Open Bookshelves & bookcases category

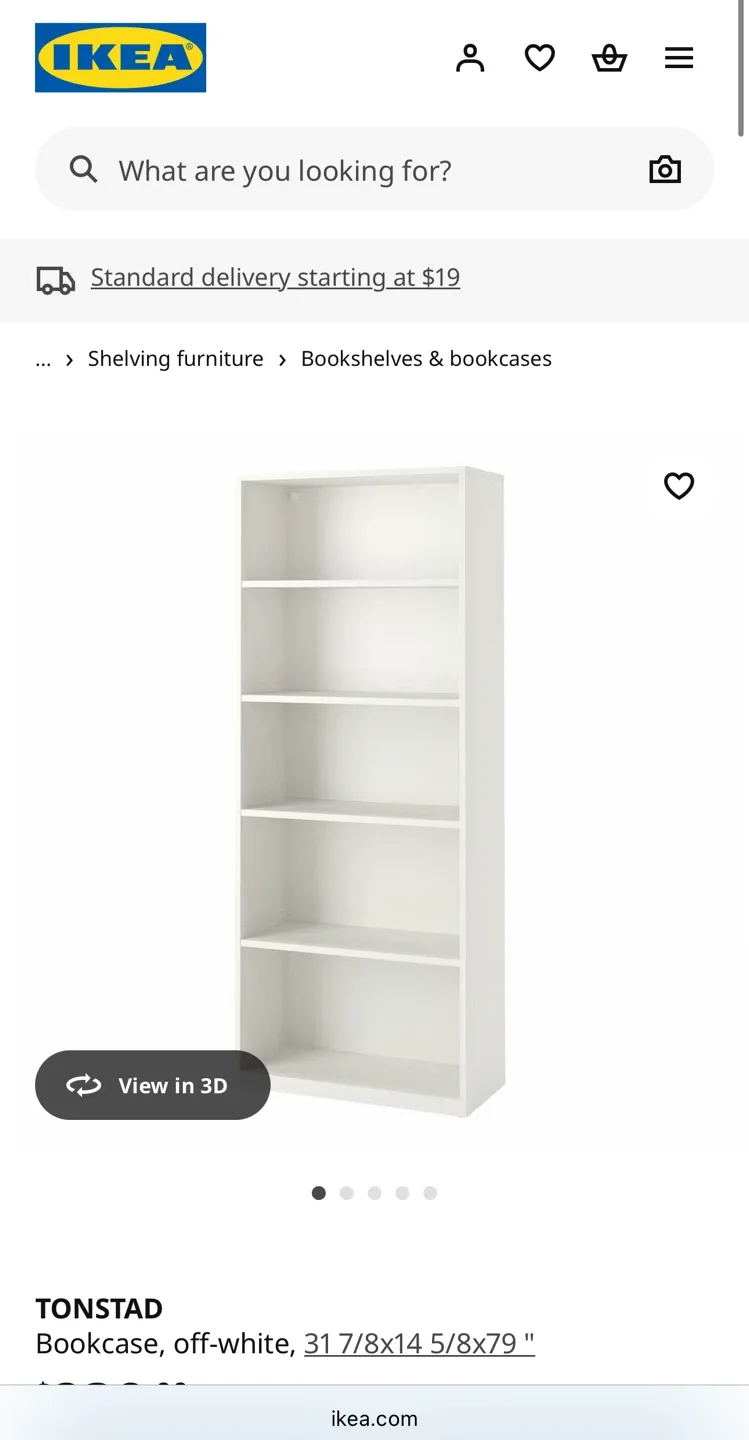pyautogui.click(x=426, y=358)
